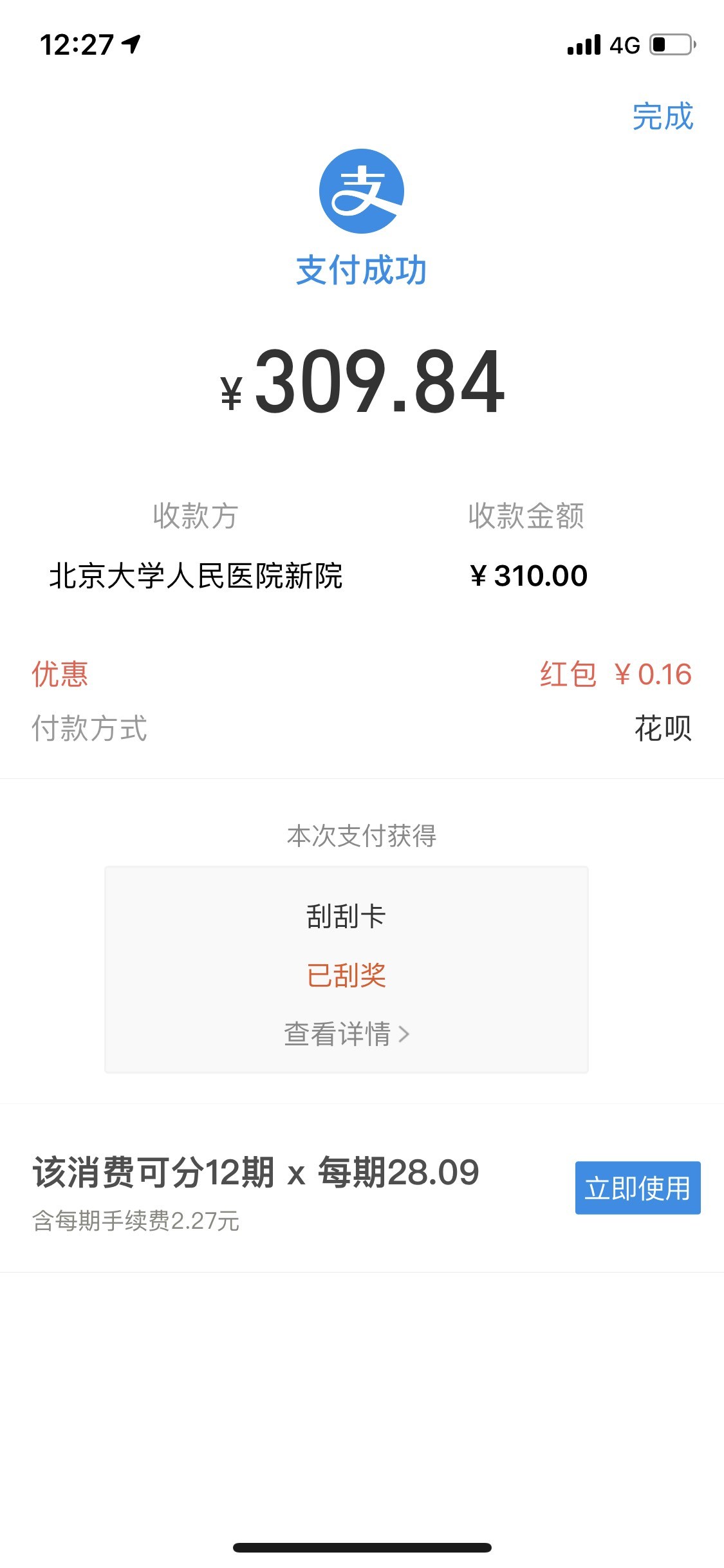Open 查看详情 for the scratch card
Screen dimensions: 724x1568
[x=346, y=1034]
